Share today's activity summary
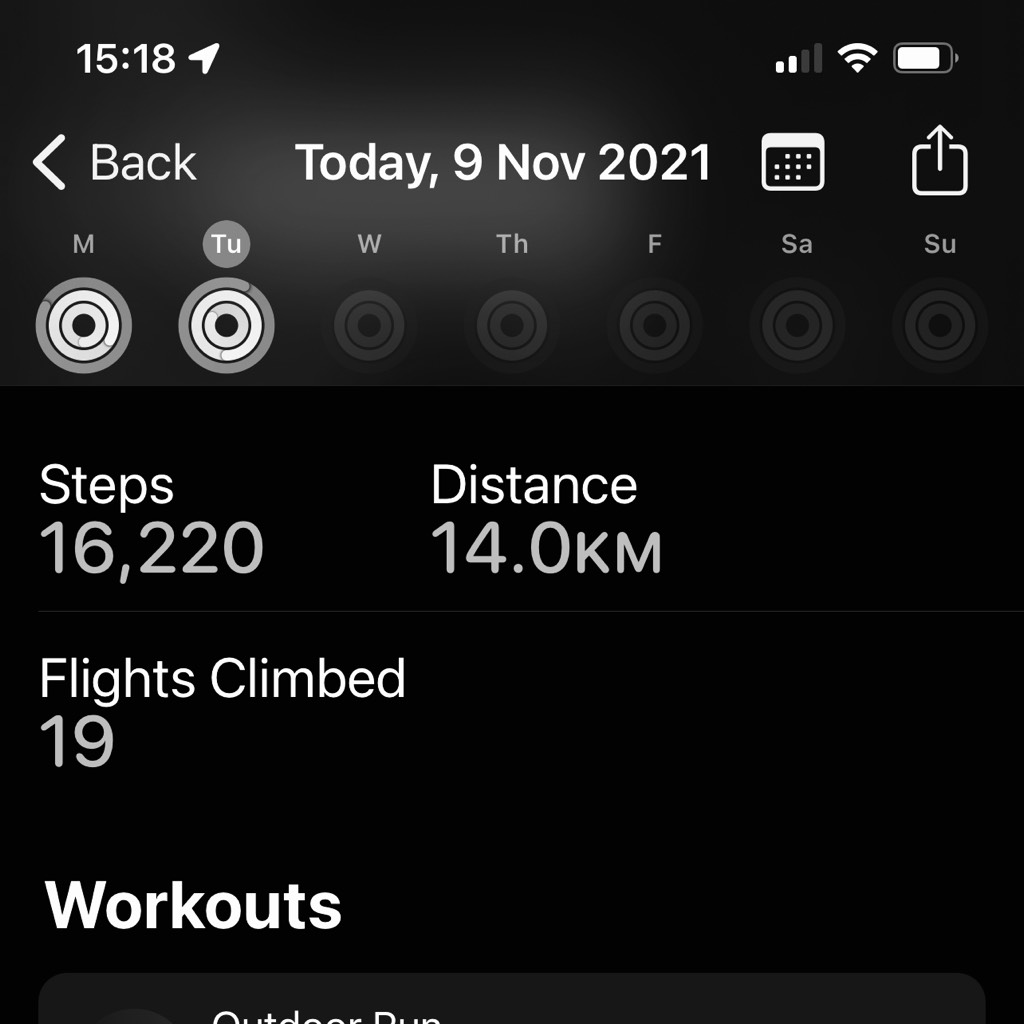Image resolution: width=1024 pixels, height=1024 pixels. point(939,160)
